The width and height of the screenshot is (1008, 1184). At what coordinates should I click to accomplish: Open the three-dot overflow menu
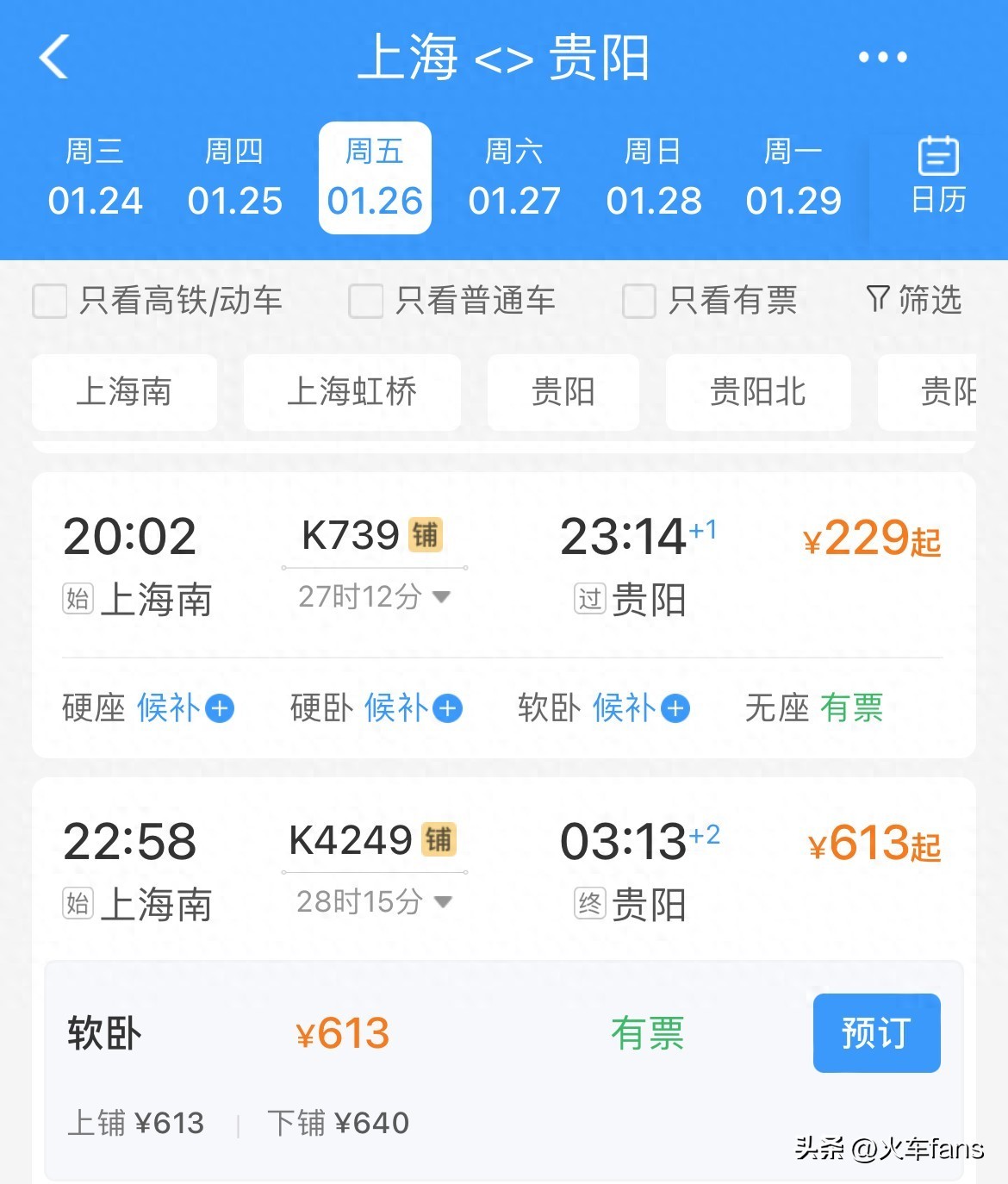pyautogui.click(x=882, y=58)
